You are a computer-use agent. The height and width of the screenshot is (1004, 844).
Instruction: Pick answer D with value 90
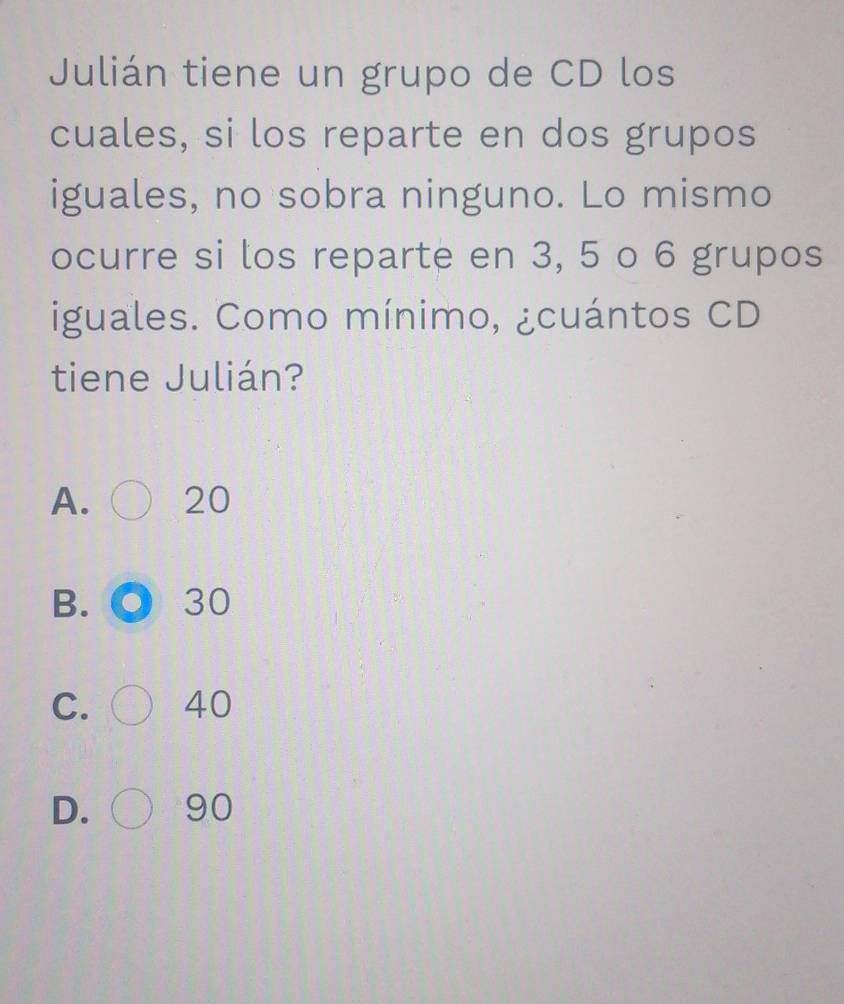pyautogui.click(x=134, y=808)
